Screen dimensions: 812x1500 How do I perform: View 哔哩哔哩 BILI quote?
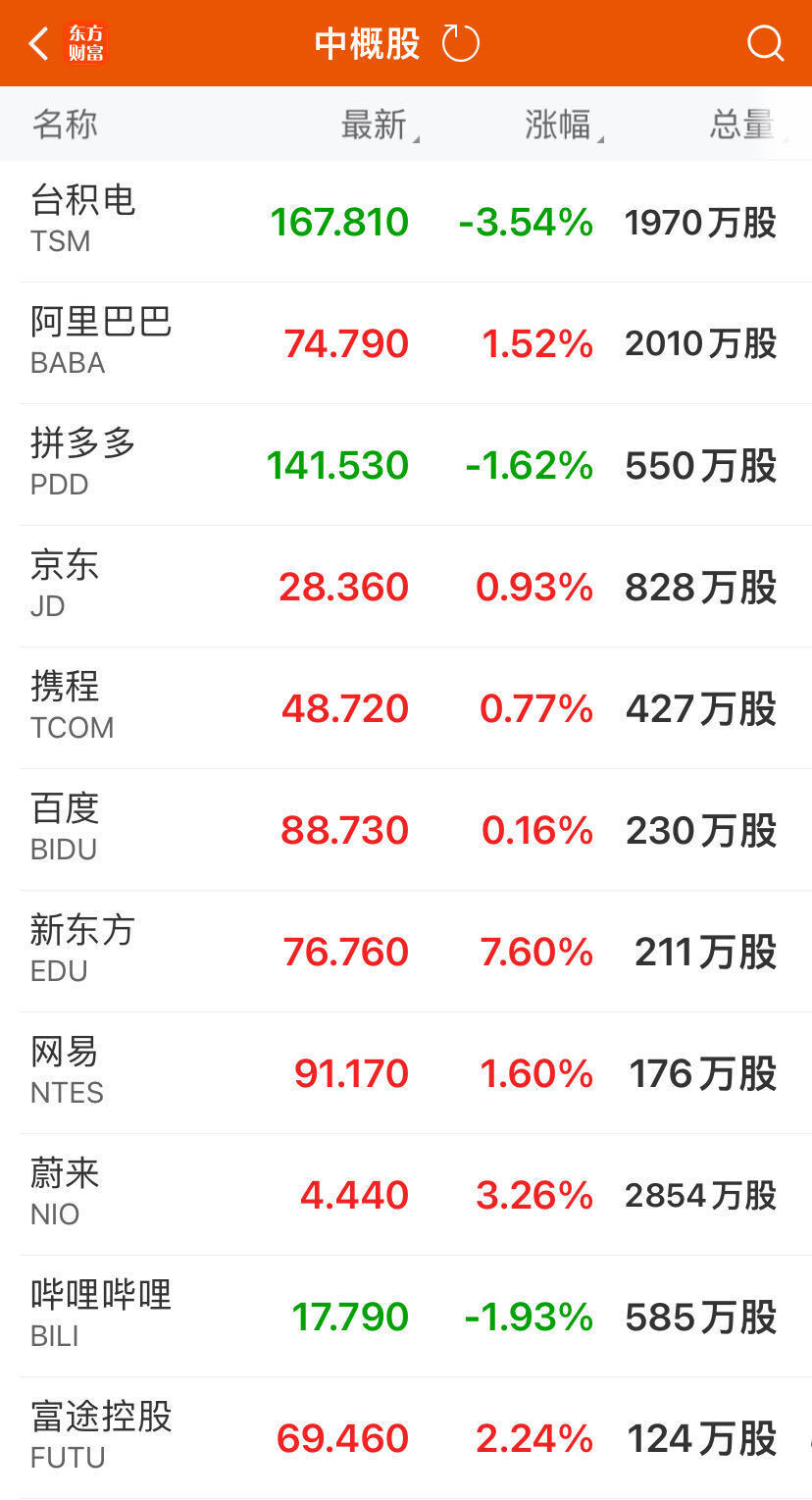coord(406,1317)
